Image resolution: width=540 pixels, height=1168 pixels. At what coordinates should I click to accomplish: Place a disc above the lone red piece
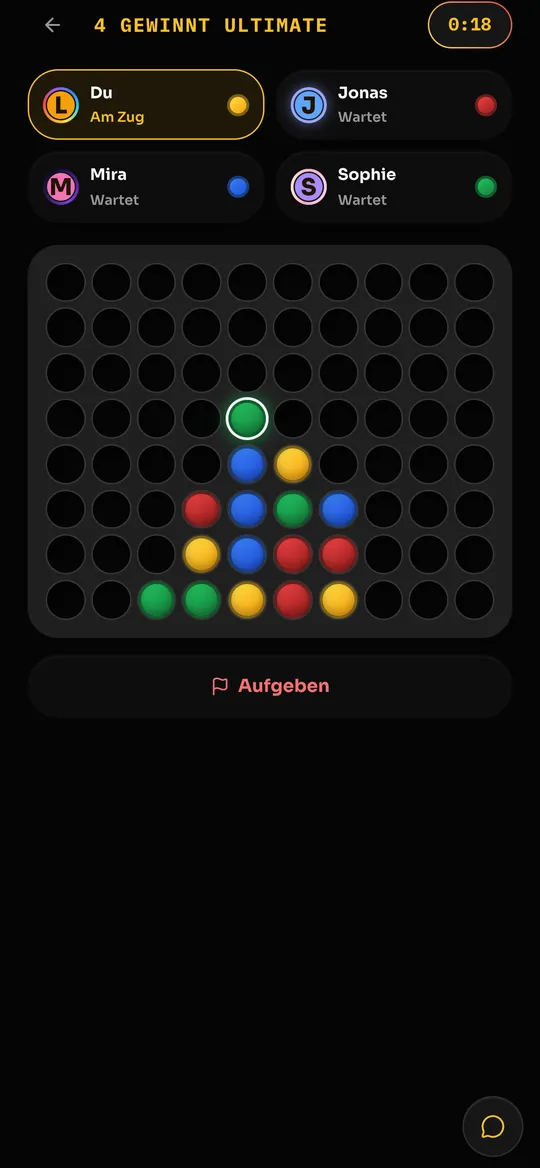pos(201,464)
